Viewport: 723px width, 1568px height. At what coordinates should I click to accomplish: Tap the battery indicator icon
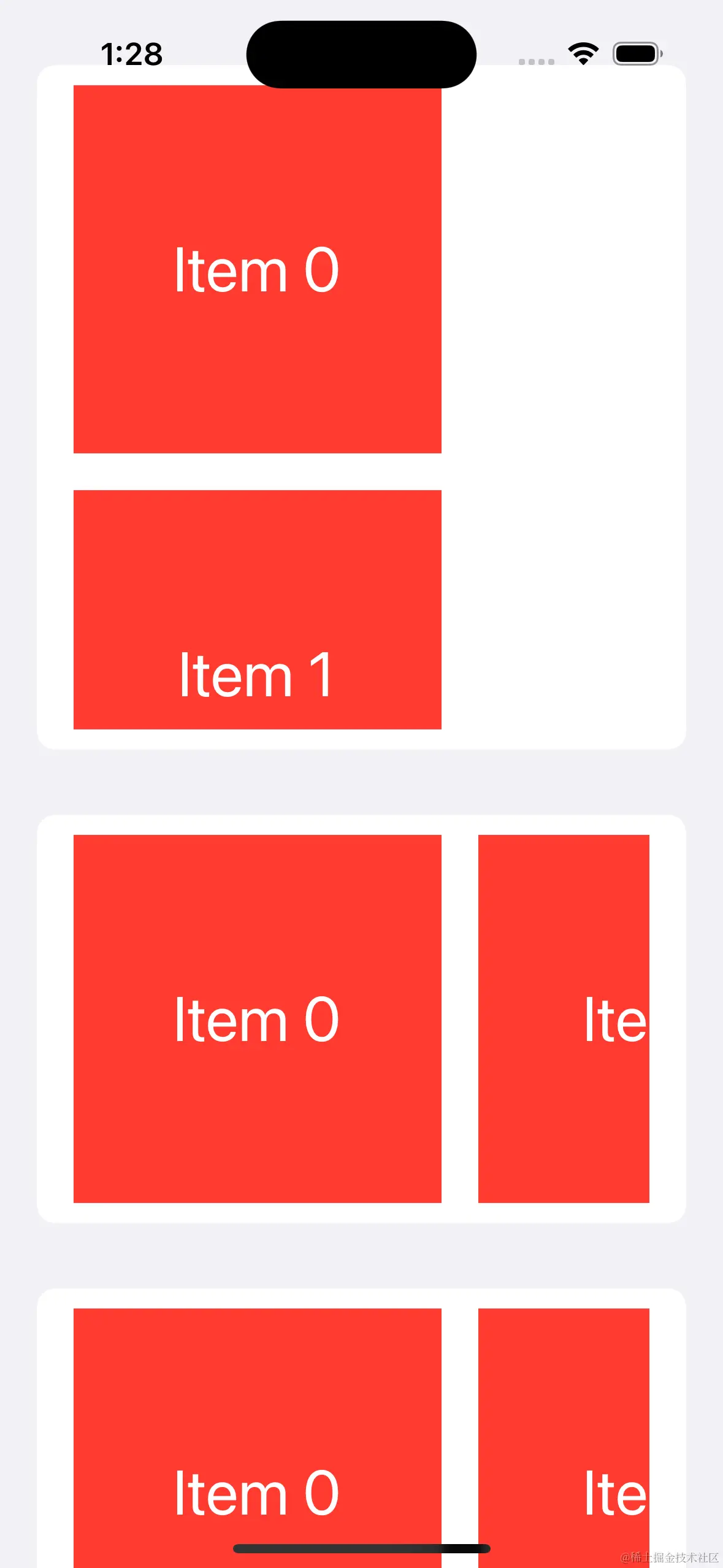(636, 54)
